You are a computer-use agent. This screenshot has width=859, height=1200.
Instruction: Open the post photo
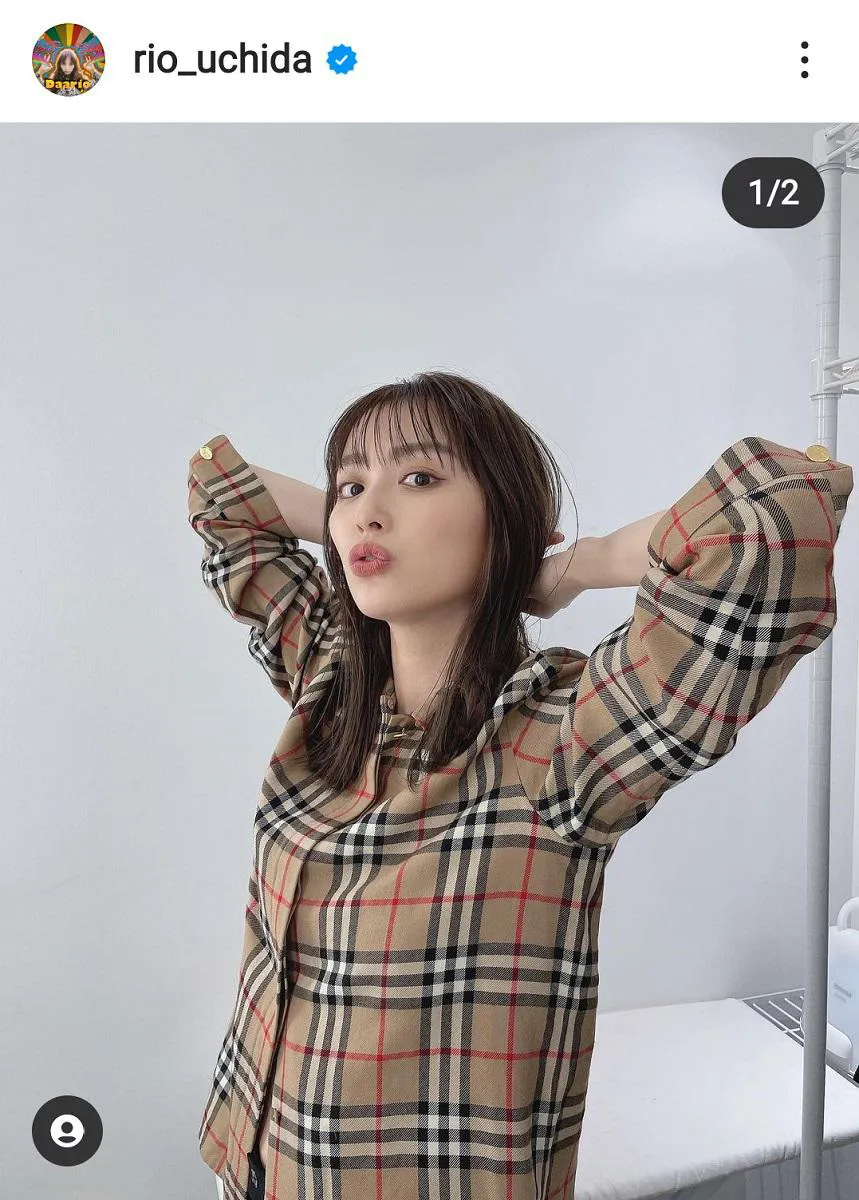point(430,660)
